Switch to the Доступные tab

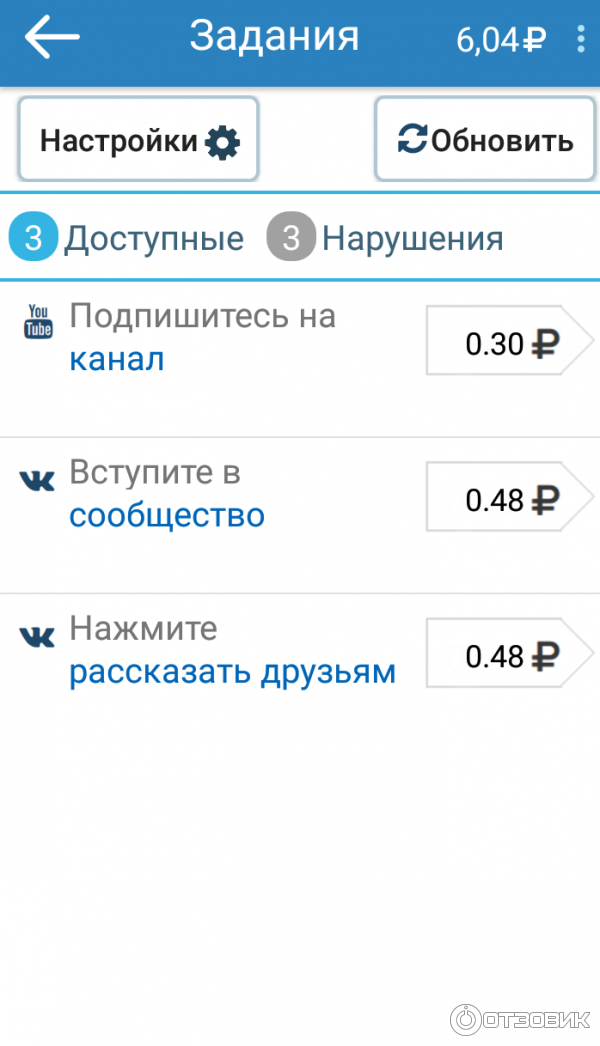[x=128, y=239]
